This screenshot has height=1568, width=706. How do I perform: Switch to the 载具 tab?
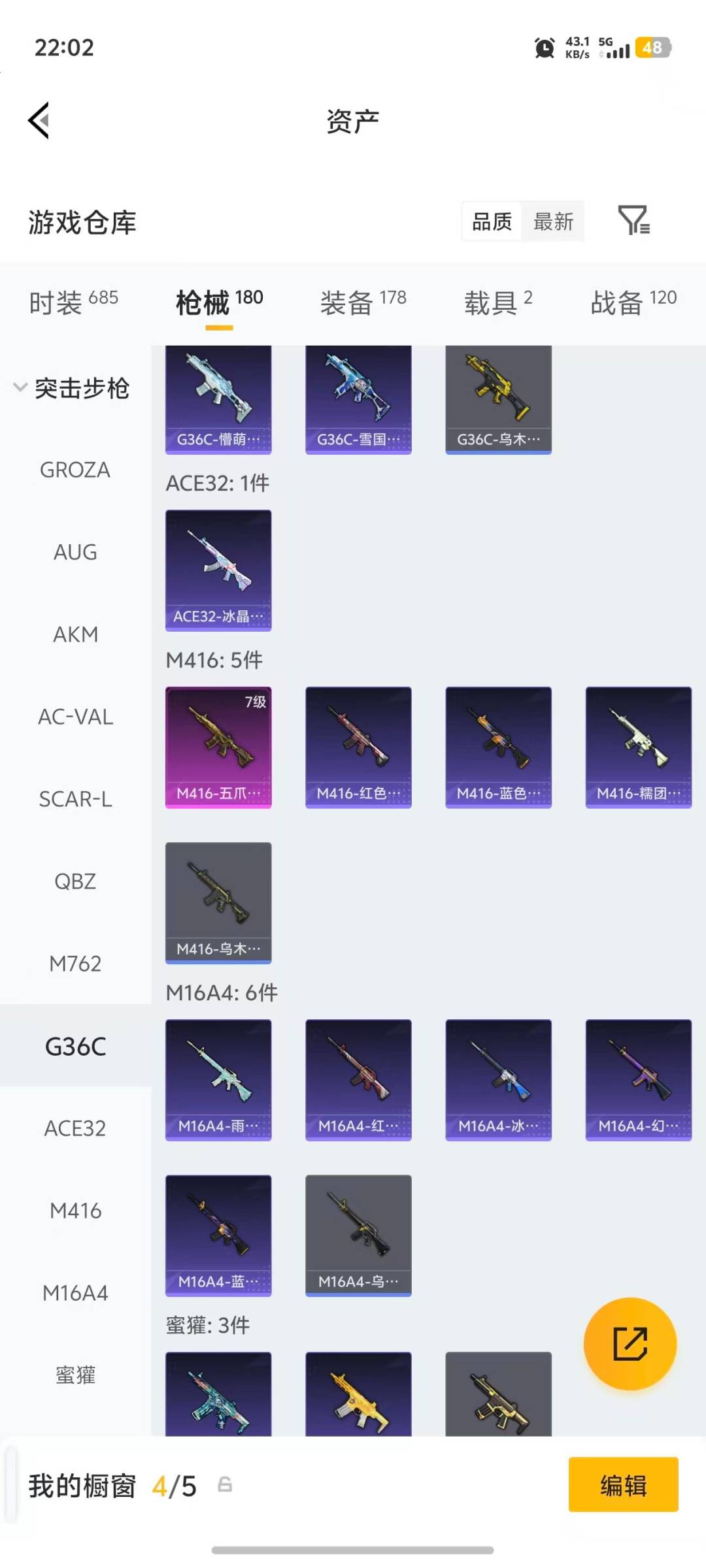pyautogui.click(x=498, y=302)
